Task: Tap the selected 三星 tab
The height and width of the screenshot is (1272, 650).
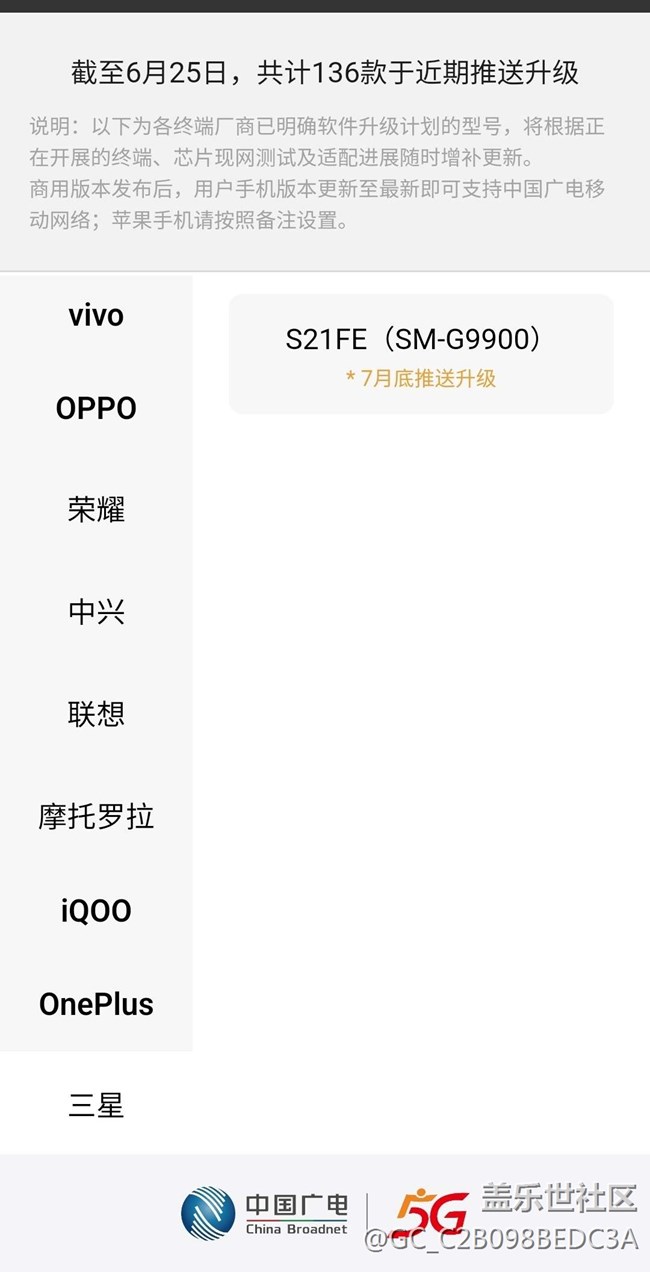Action: pyautogui.click(x=96, y=1105)
